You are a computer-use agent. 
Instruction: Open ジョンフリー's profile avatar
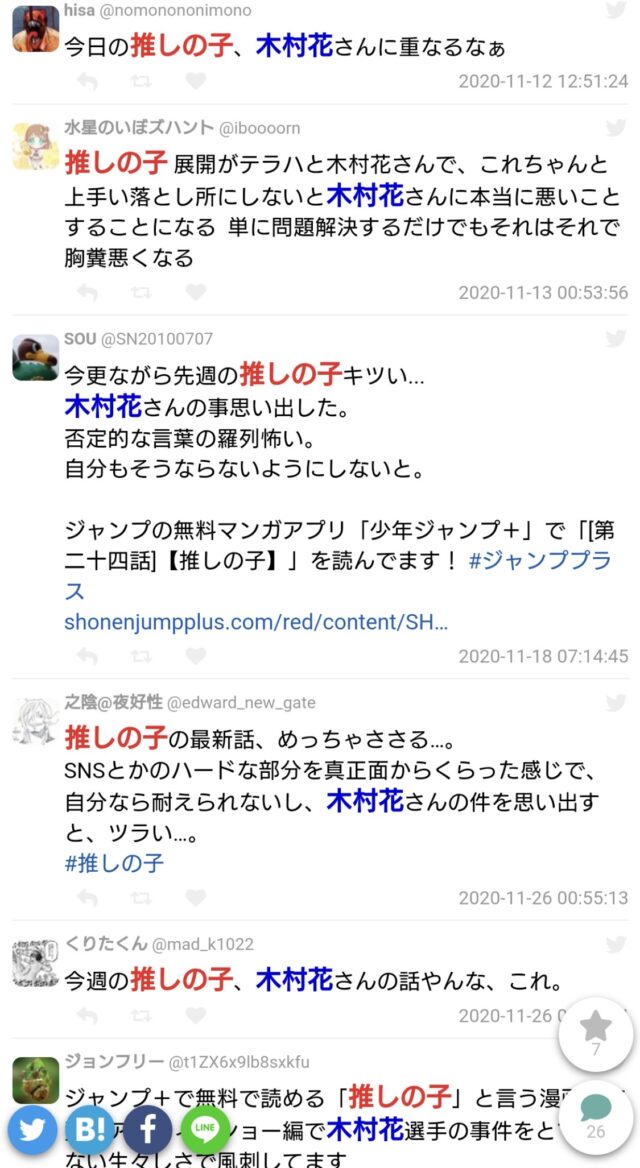(35, 1080)
